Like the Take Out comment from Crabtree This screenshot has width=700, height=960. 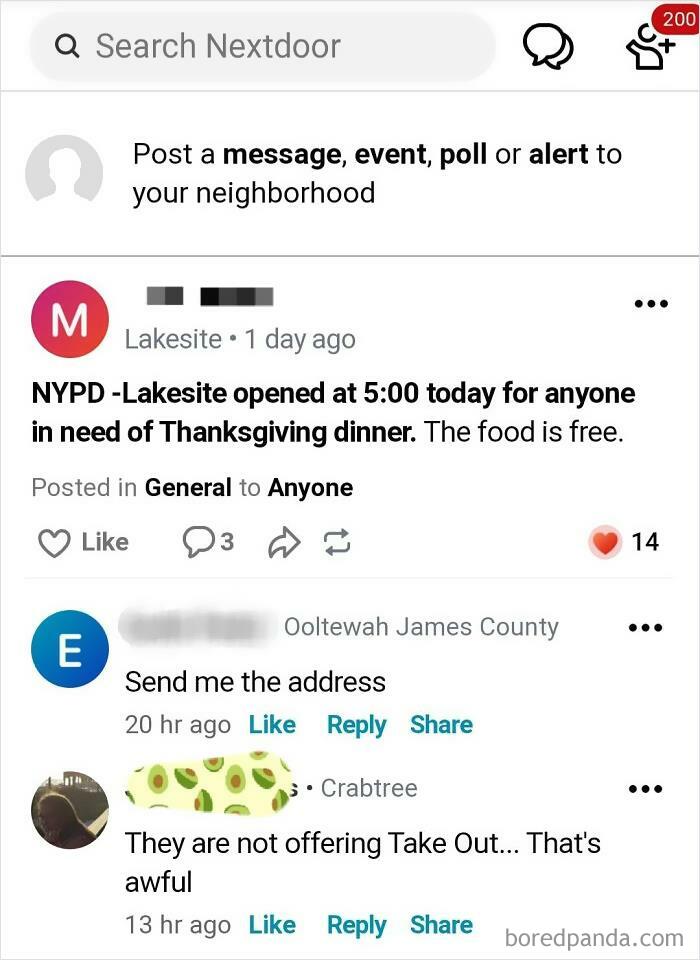tap(272, 925)
